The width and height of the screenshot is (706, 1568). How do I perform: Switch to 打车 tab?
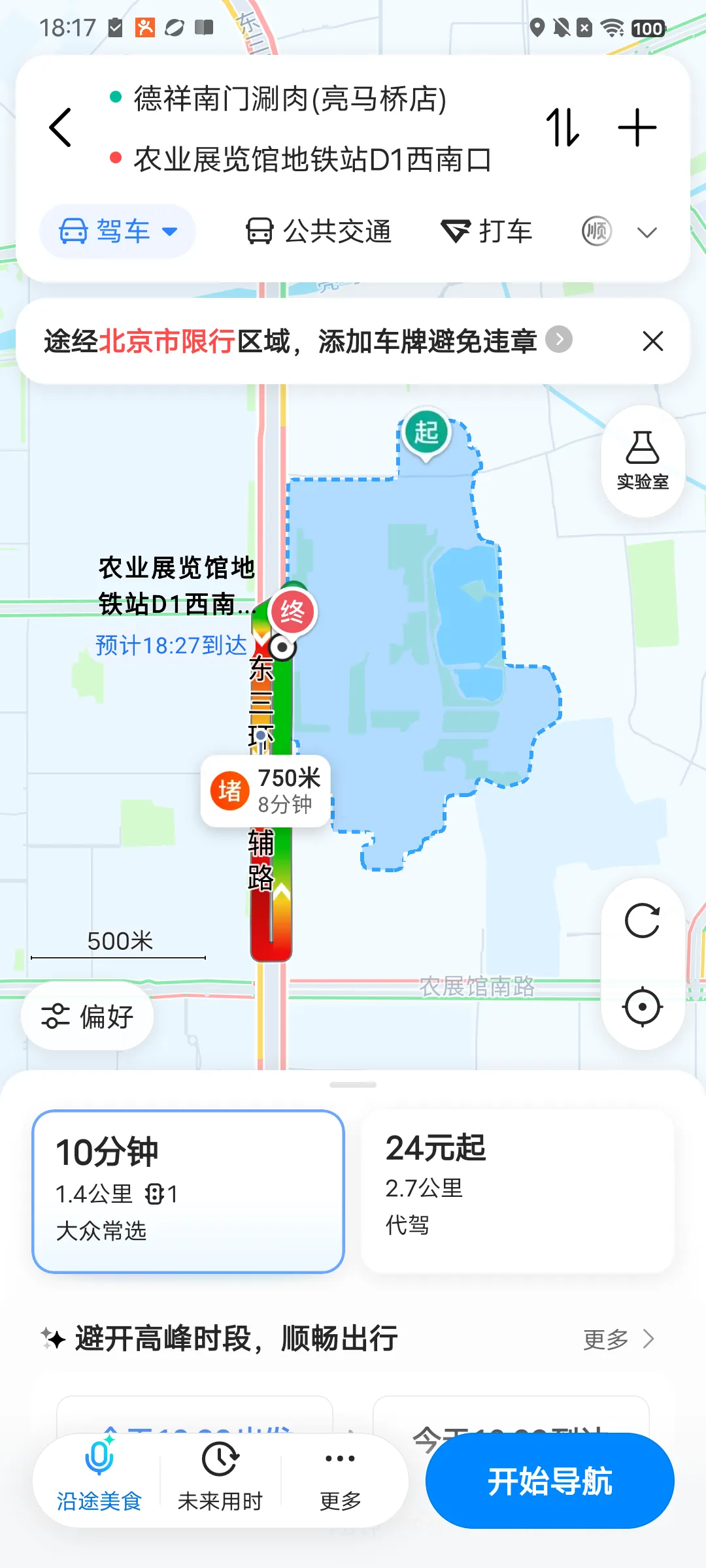pos(487,231)
